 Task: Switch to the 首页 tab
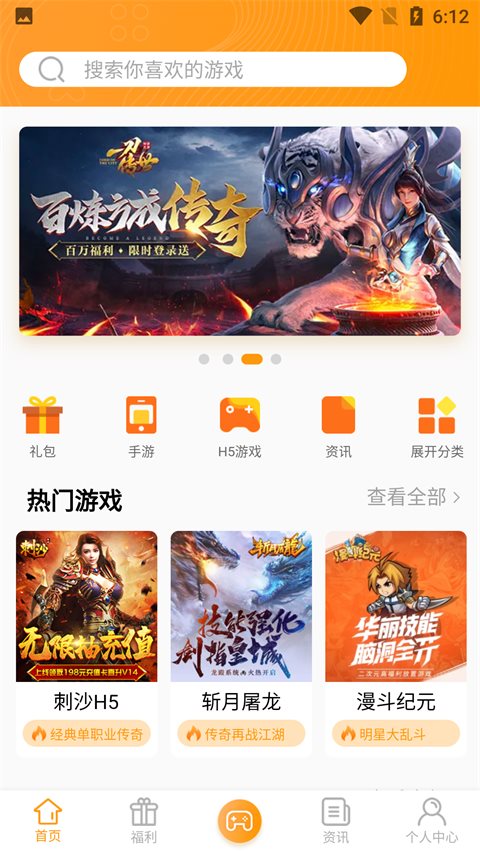click(x=48, y=820)
